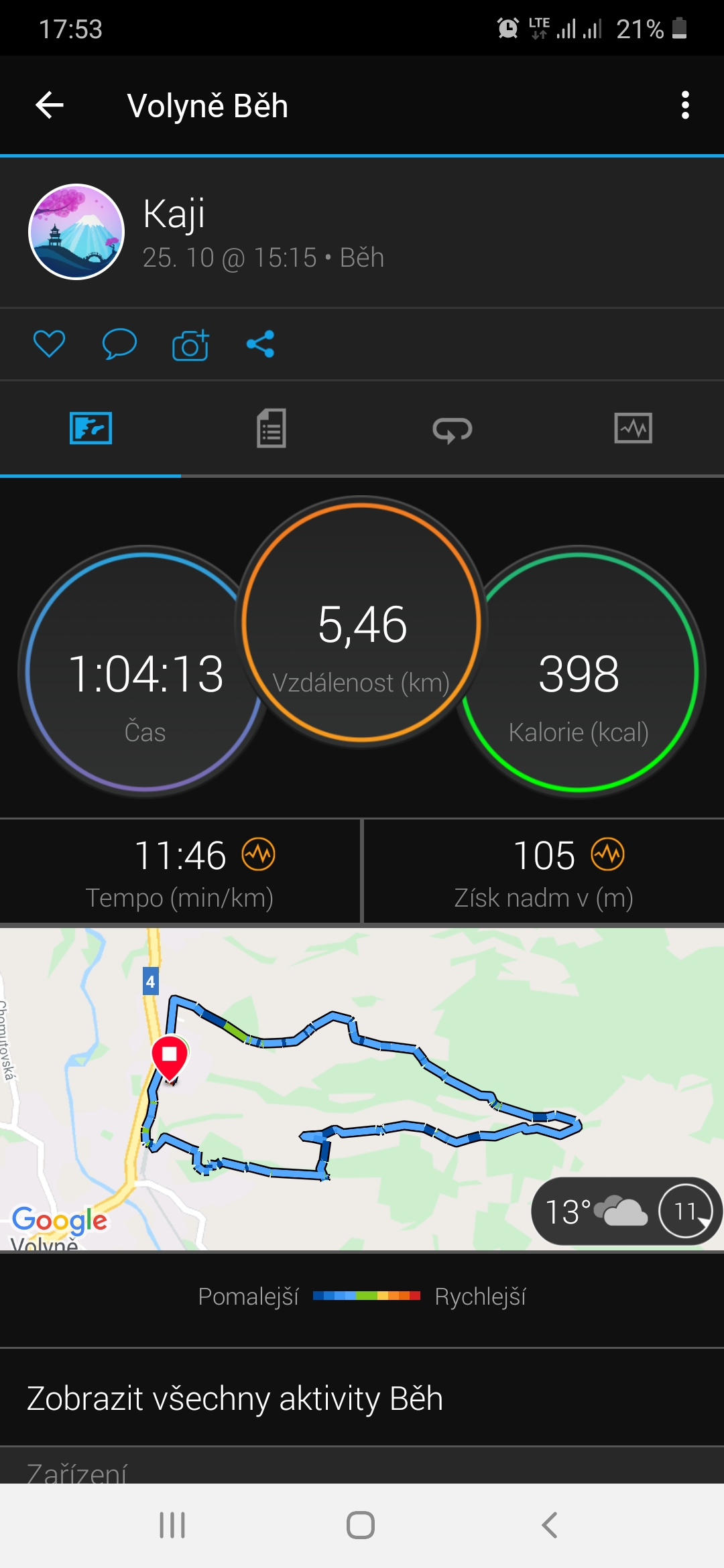724x1568 pixels.
Task: Add a photo with the camera icon
Action: [x=190, y=345]
